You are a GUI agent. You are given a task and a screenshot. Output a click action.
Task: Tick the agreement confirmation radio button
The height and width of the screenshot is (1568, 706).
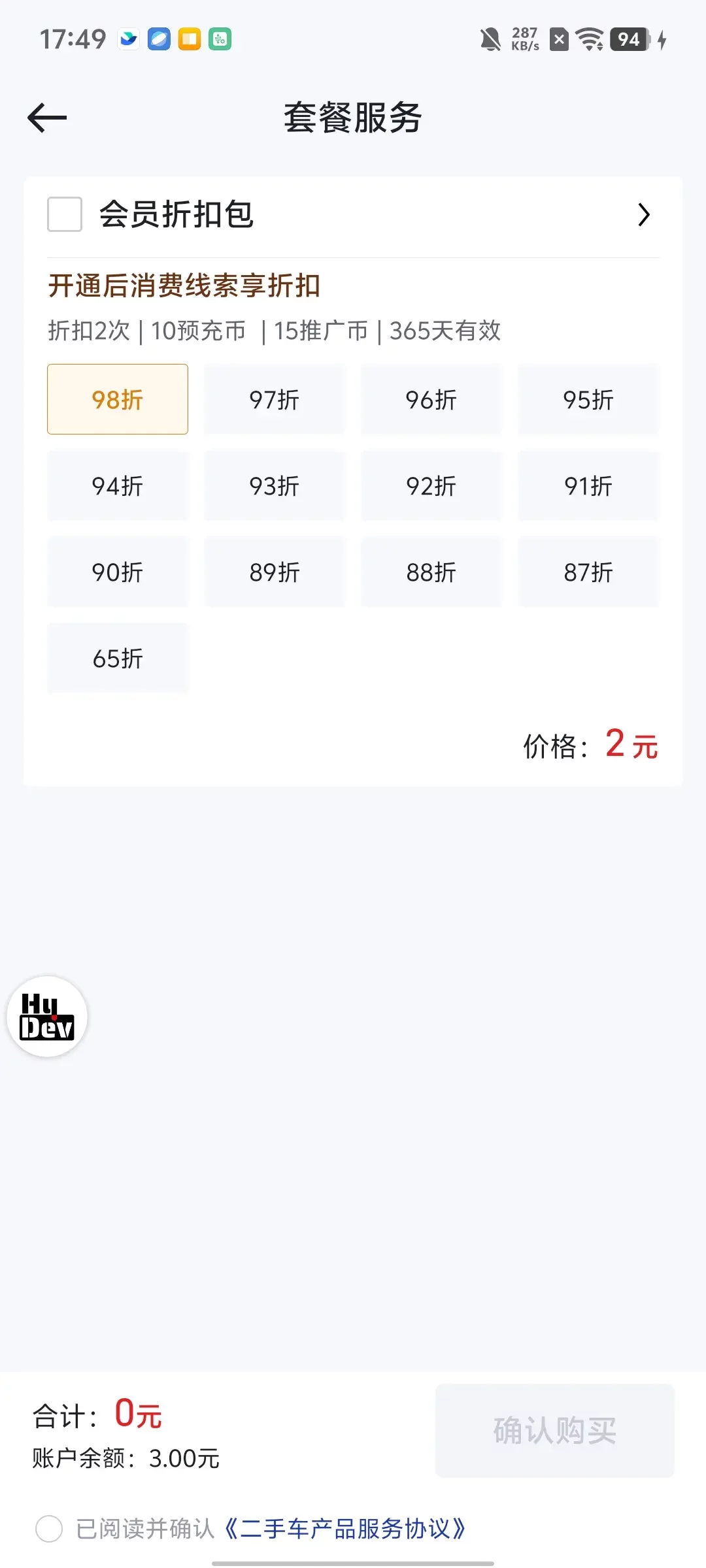pos(49,1529)
